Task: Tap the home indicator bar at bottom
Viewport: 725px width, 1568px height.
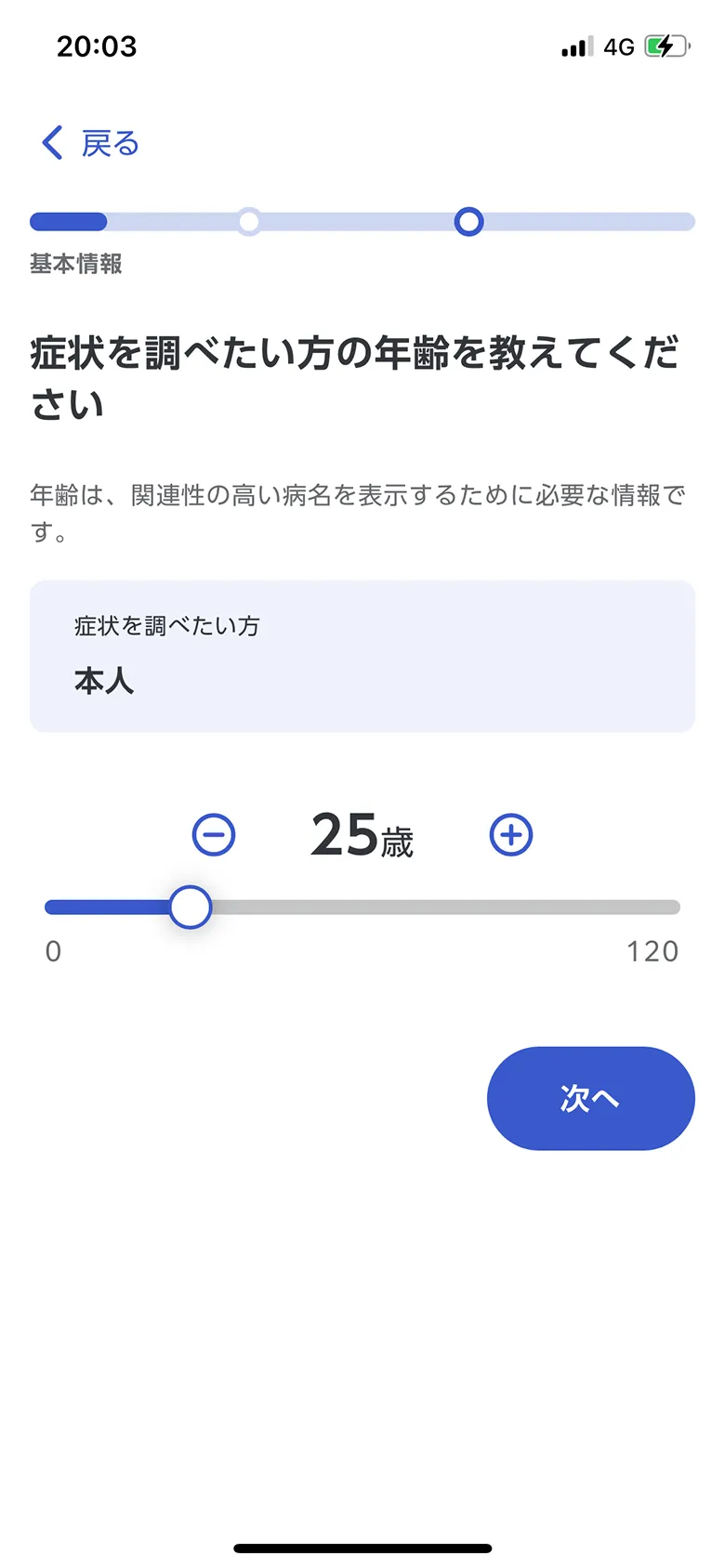Action: [x=362, y=1548]
